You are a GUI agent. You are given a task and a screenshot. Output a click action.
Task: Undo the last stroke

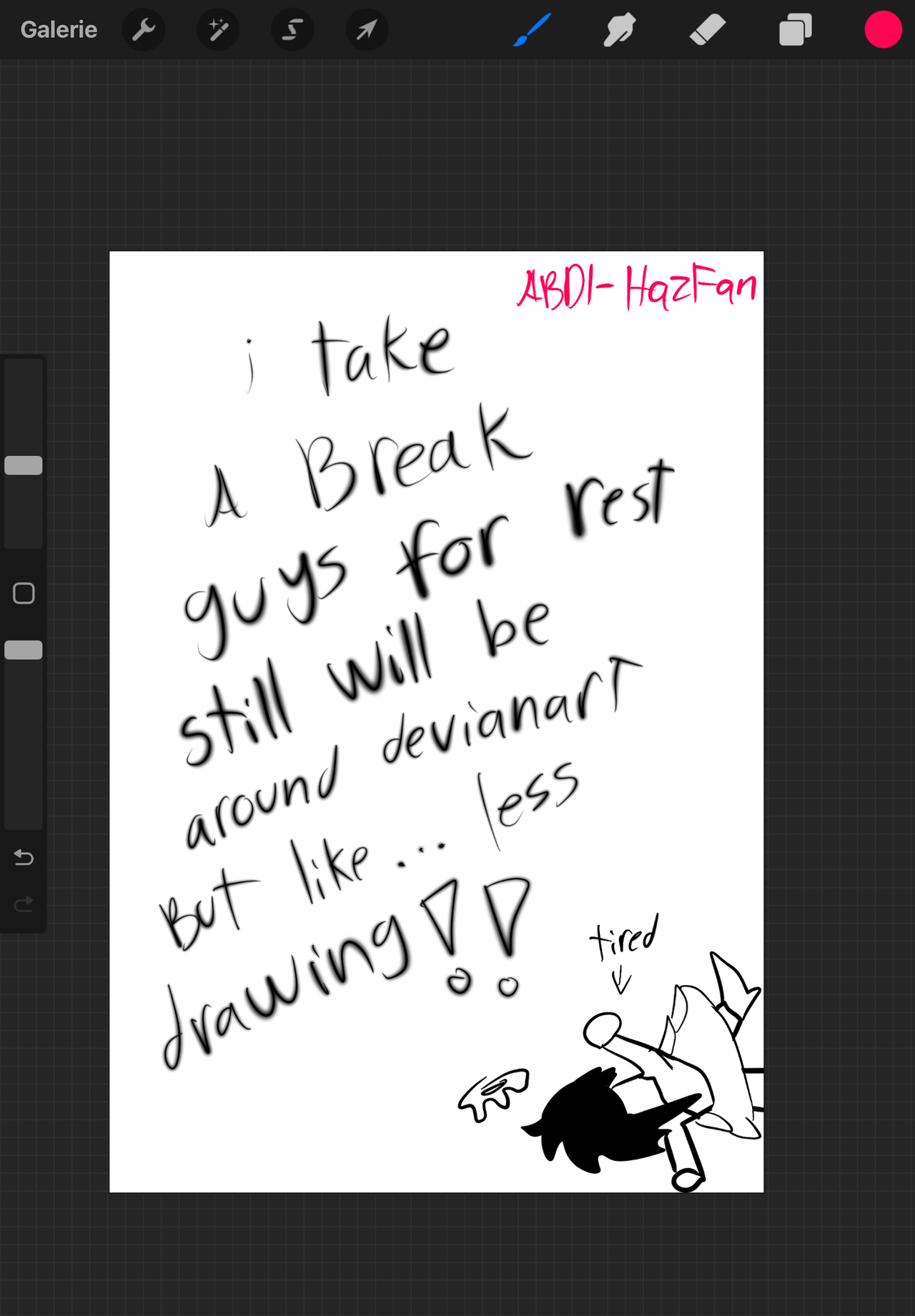(x=24, y=857)
